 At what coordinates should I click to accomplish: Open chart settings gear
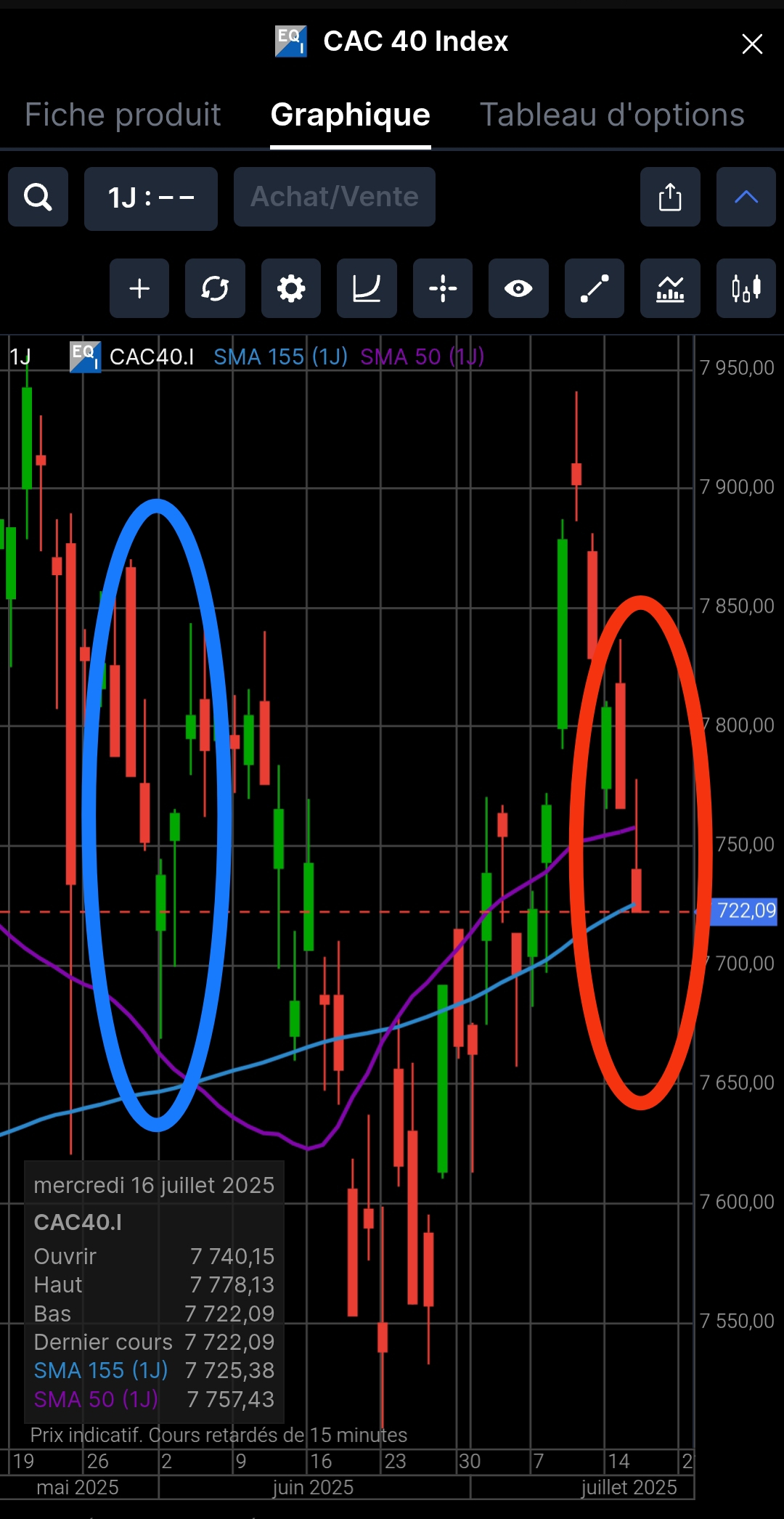tap(291, 289)
